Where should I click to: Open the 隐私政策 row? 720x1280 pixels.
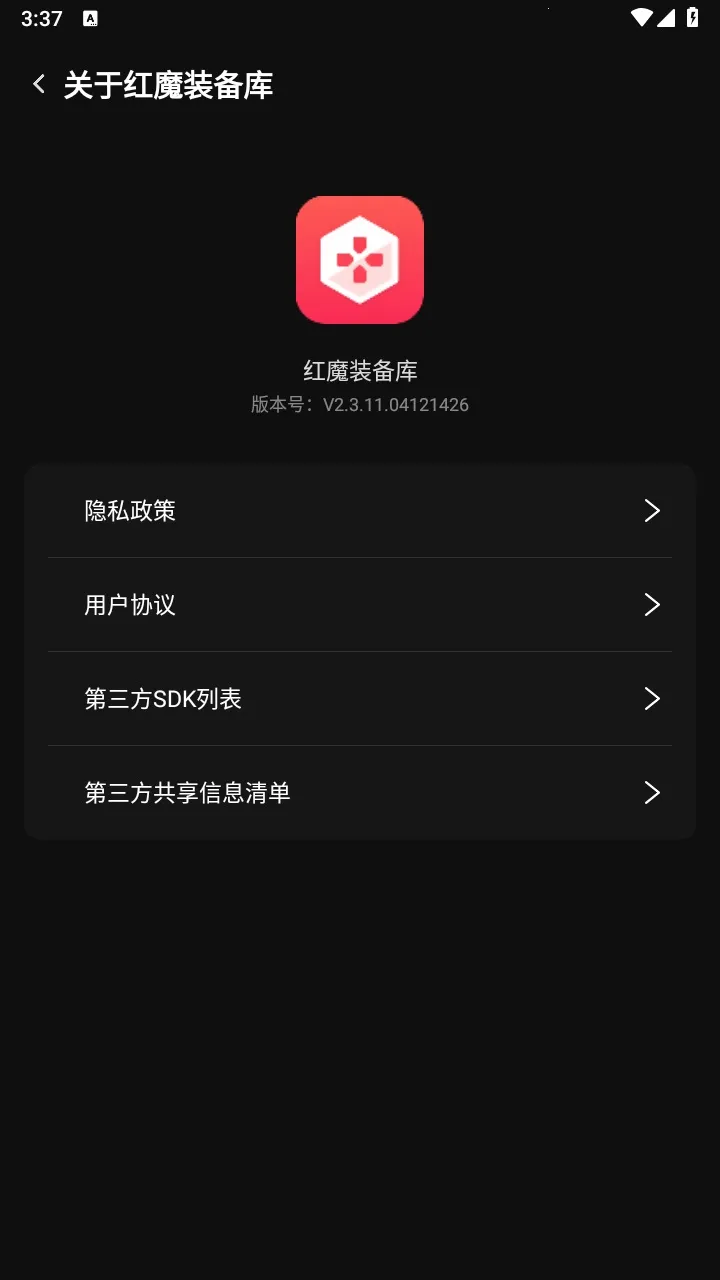[360, 511]
